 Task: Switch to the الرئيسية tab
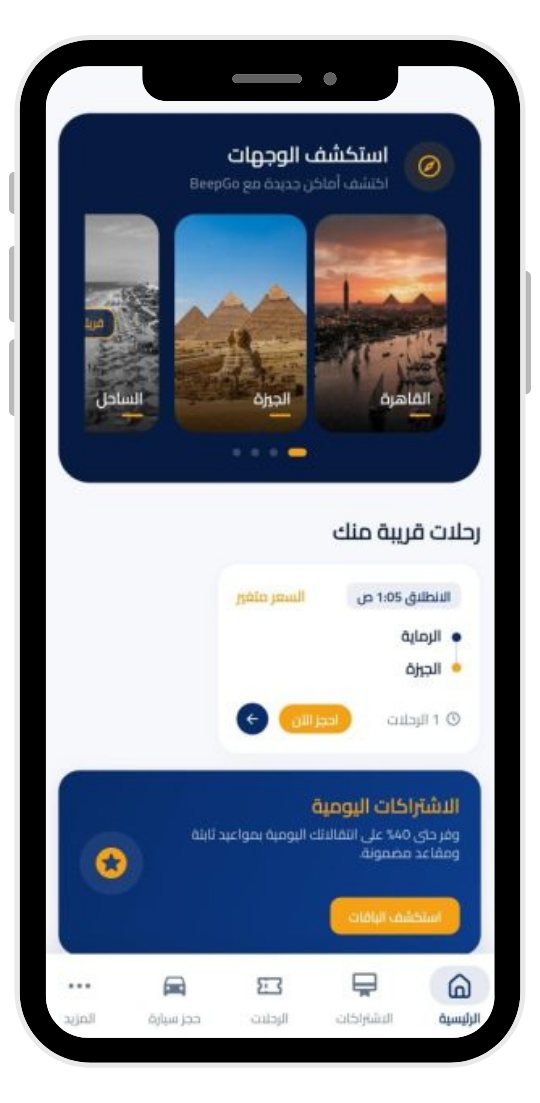[459, 997]
